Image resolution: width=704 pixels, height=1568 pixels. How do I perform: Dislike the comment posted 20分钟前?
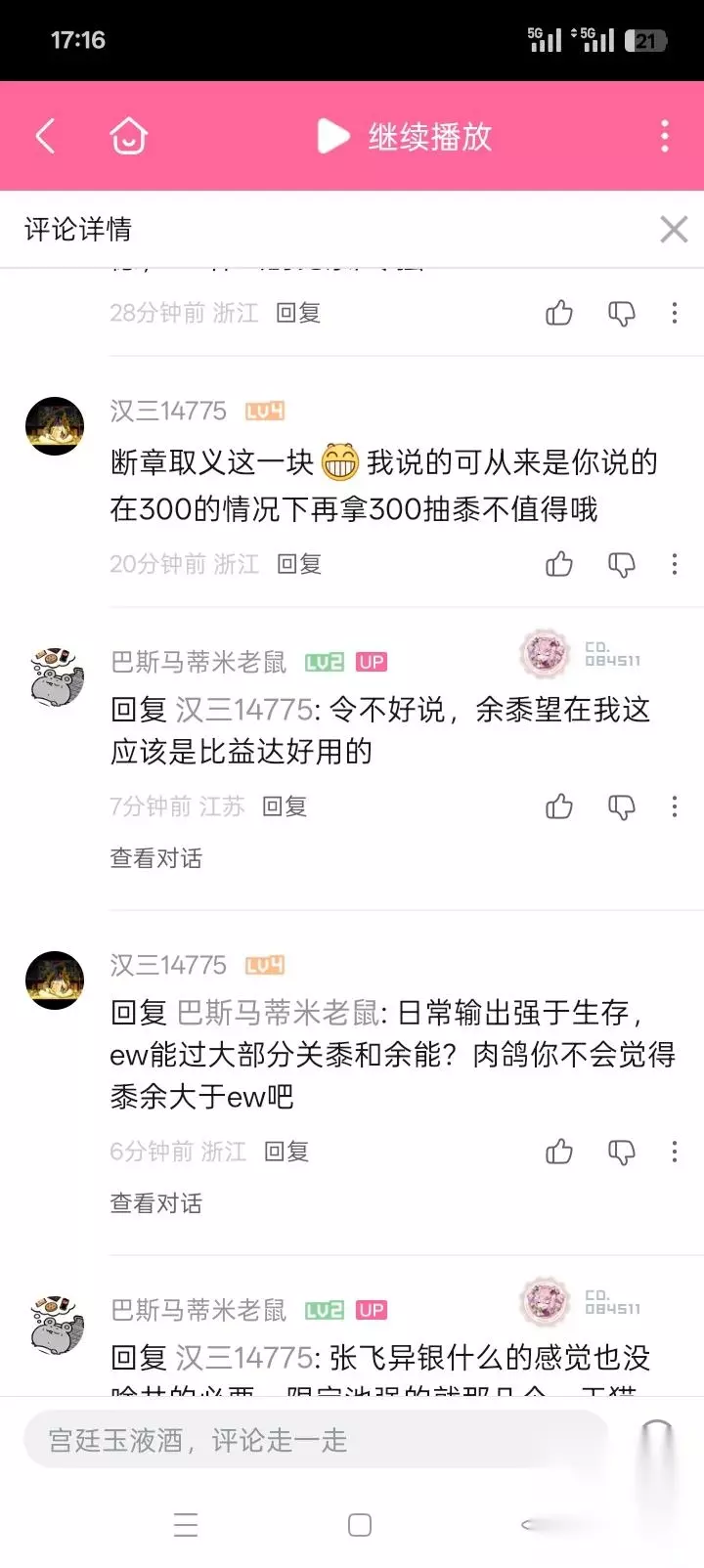[x=622, y=564]
